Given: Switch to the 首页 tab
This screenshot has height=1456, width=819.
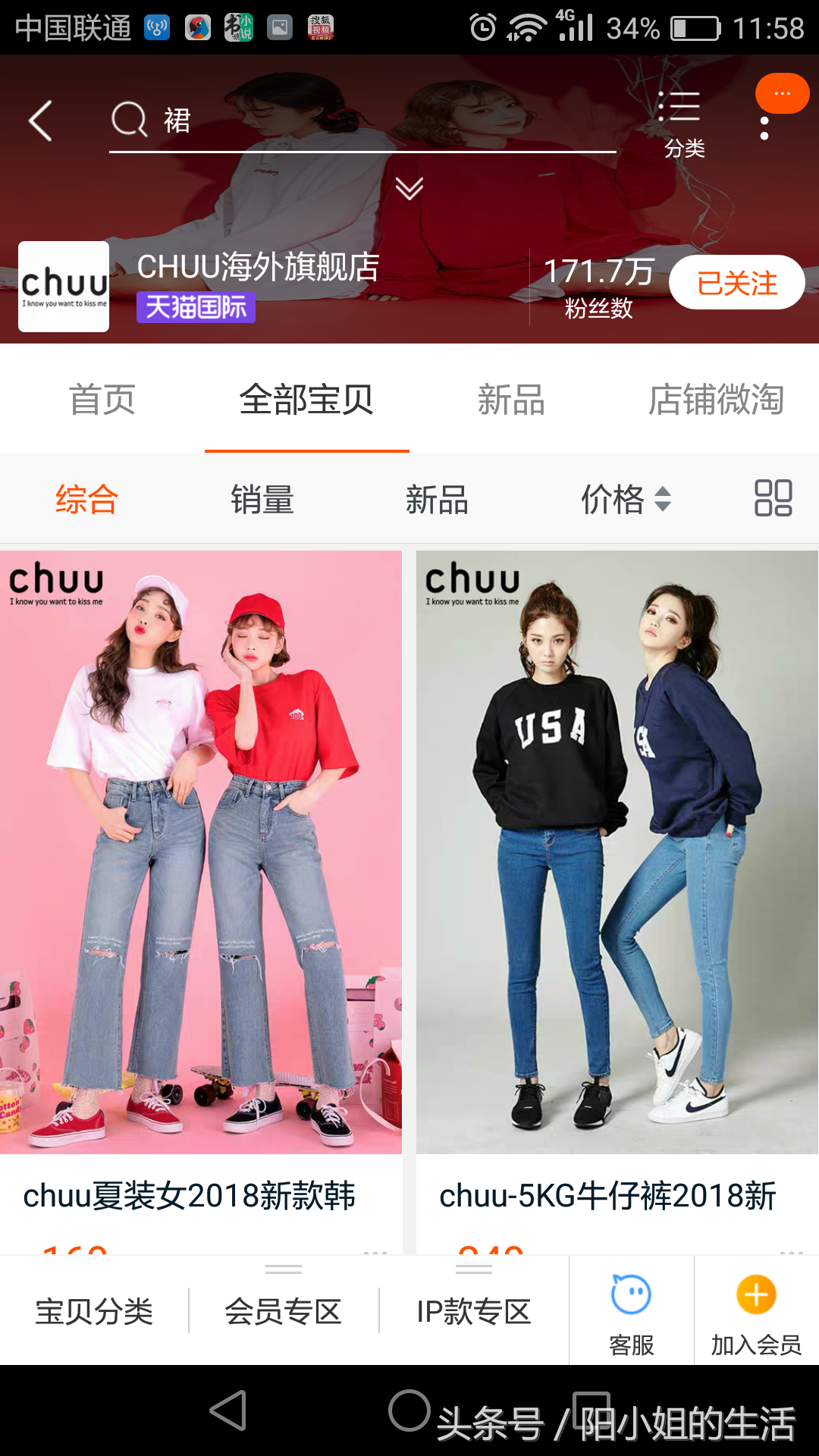Looking at the screenshot, I should [102, 400].
